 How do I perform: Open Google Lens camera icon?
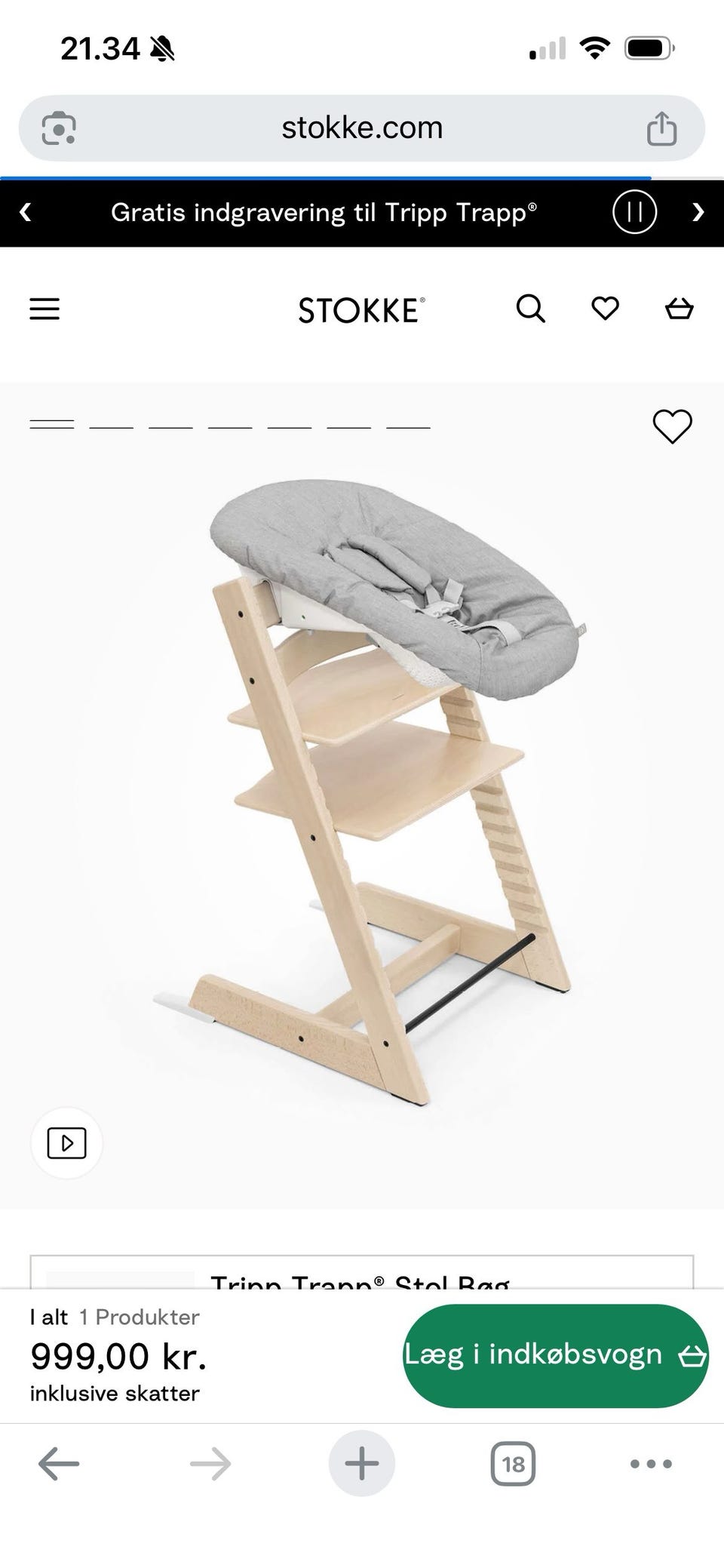pos(59,128)
